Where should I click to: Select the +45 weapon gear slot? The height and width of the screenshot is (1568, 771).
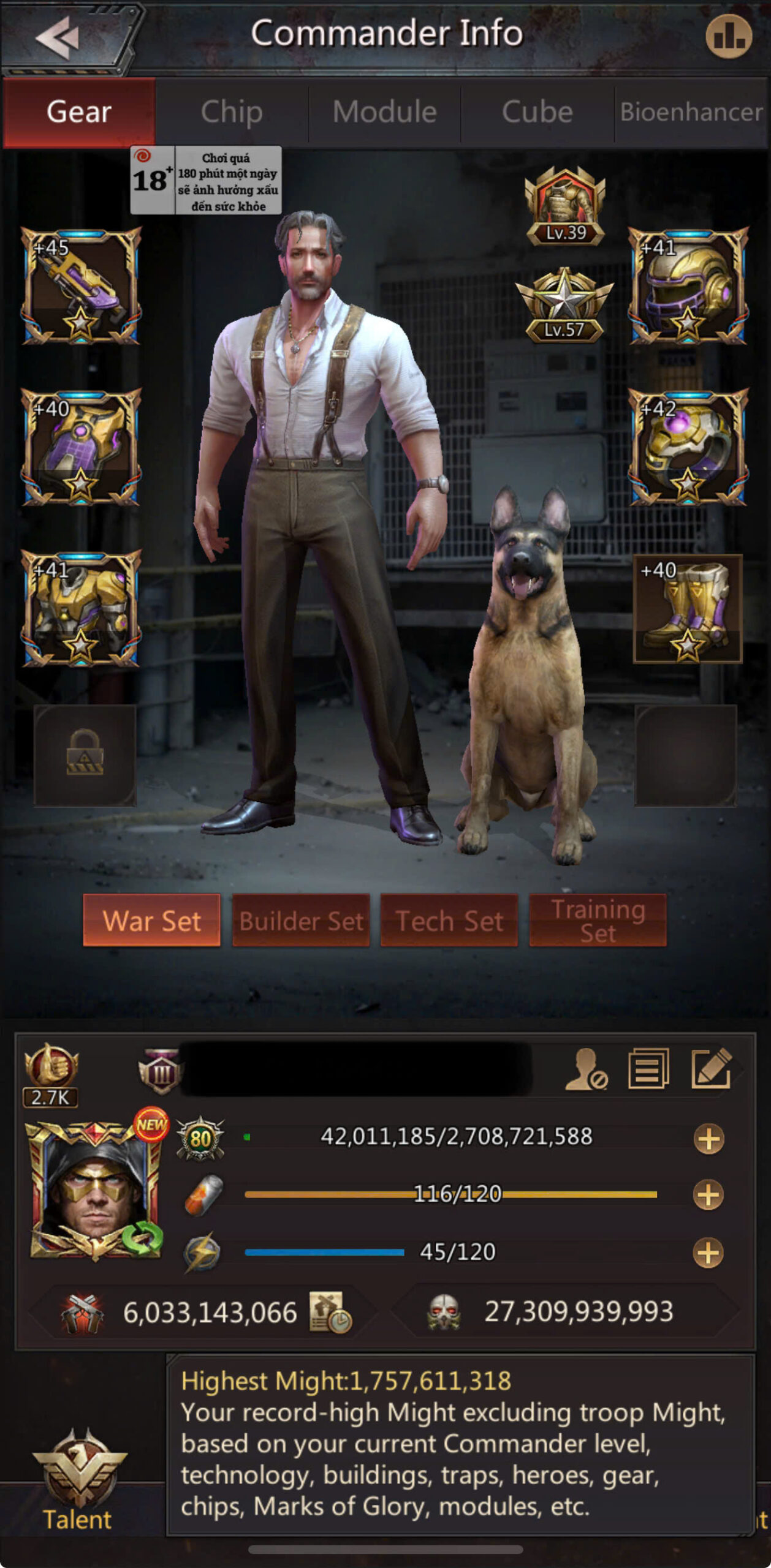[81, 286]
